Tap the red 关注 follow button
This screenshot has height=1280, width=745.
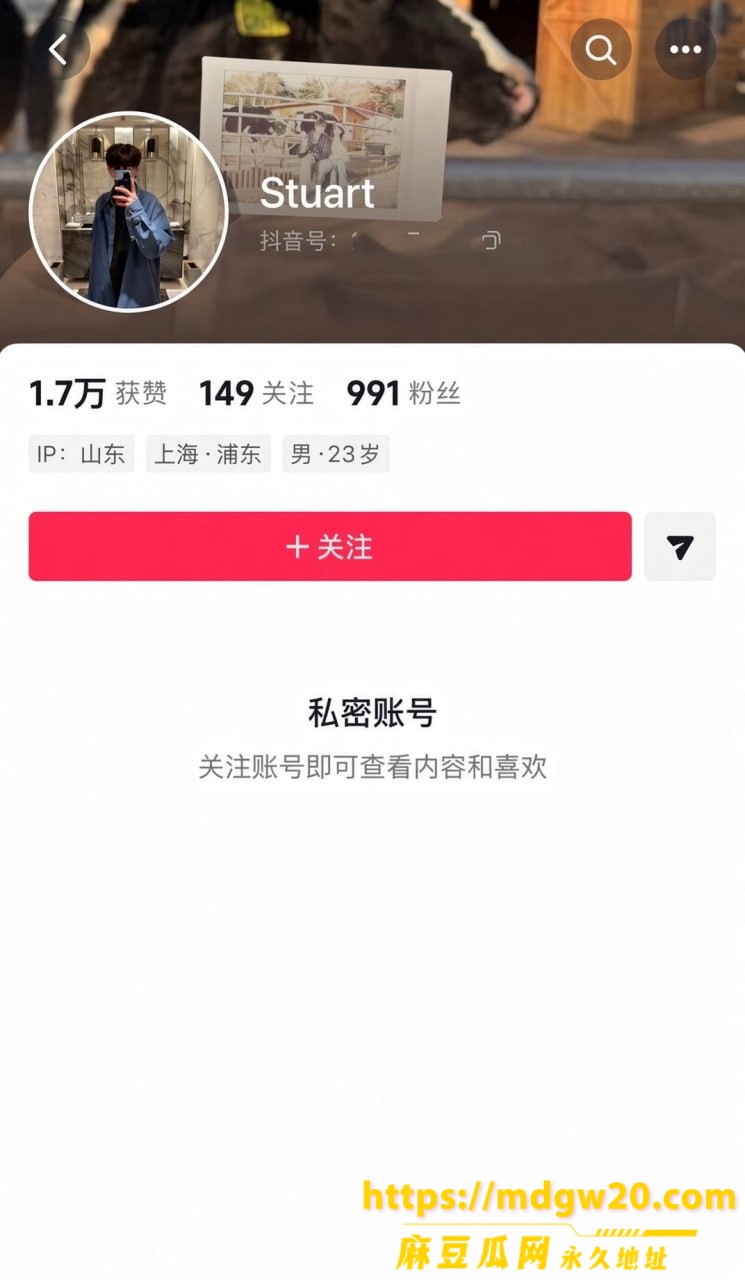pyautogui.click(x=330, y=546)
